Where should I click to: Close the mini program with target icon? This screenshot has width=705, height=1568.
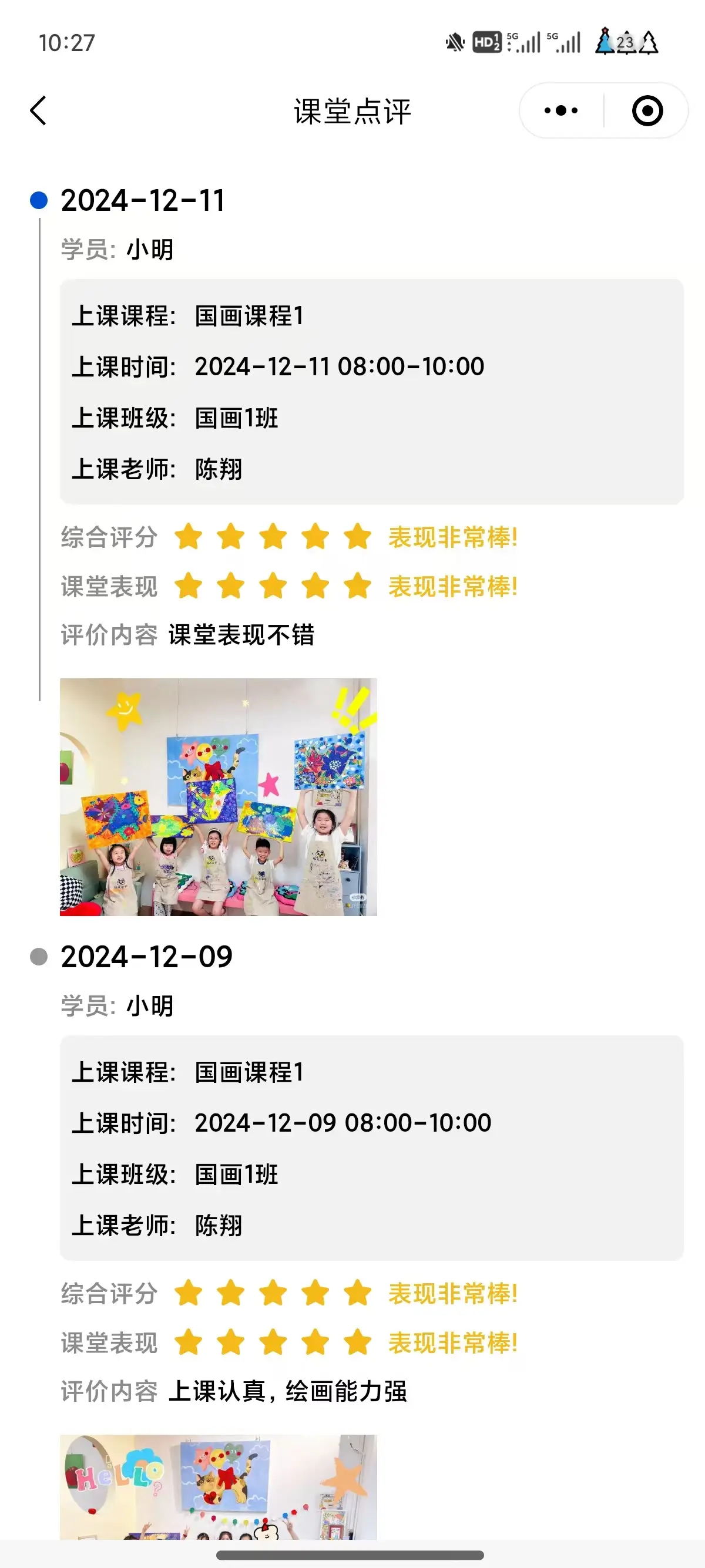(647, 111)
